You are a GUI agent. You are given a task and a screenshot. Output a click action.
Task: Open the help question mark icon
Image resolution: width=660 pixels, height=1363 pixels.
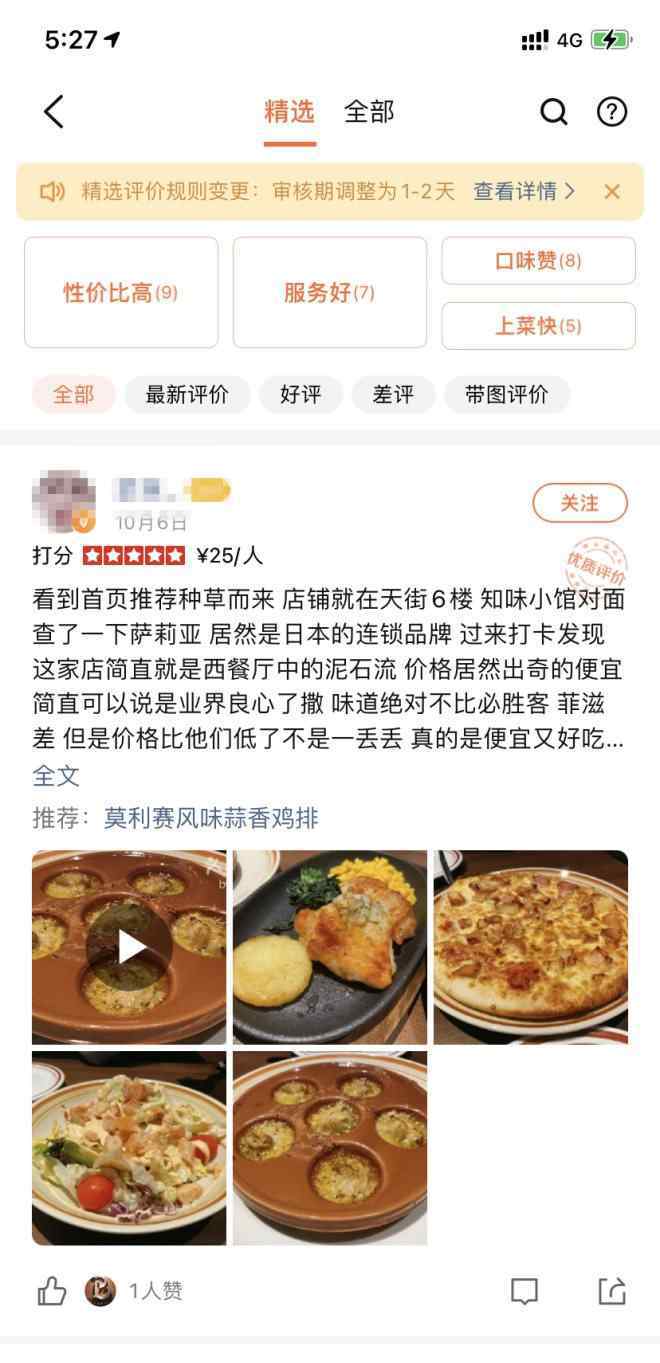pos(611,112)
